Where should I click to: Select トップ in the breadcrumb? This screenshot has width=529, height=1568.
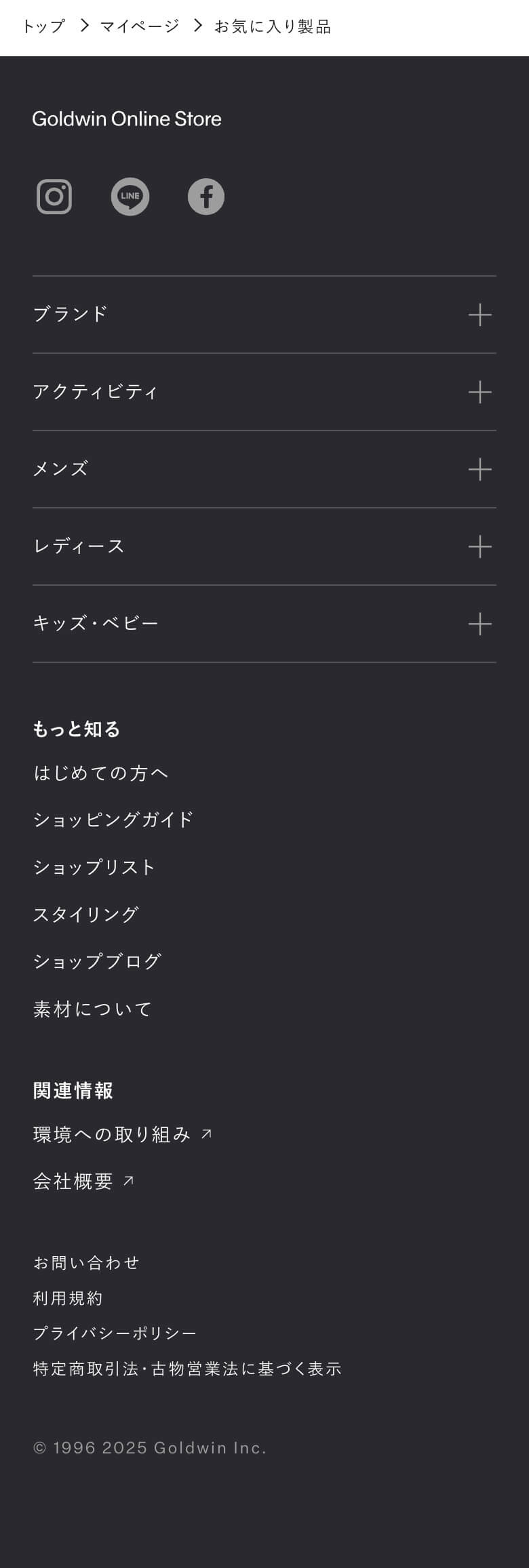coord(41,27)
